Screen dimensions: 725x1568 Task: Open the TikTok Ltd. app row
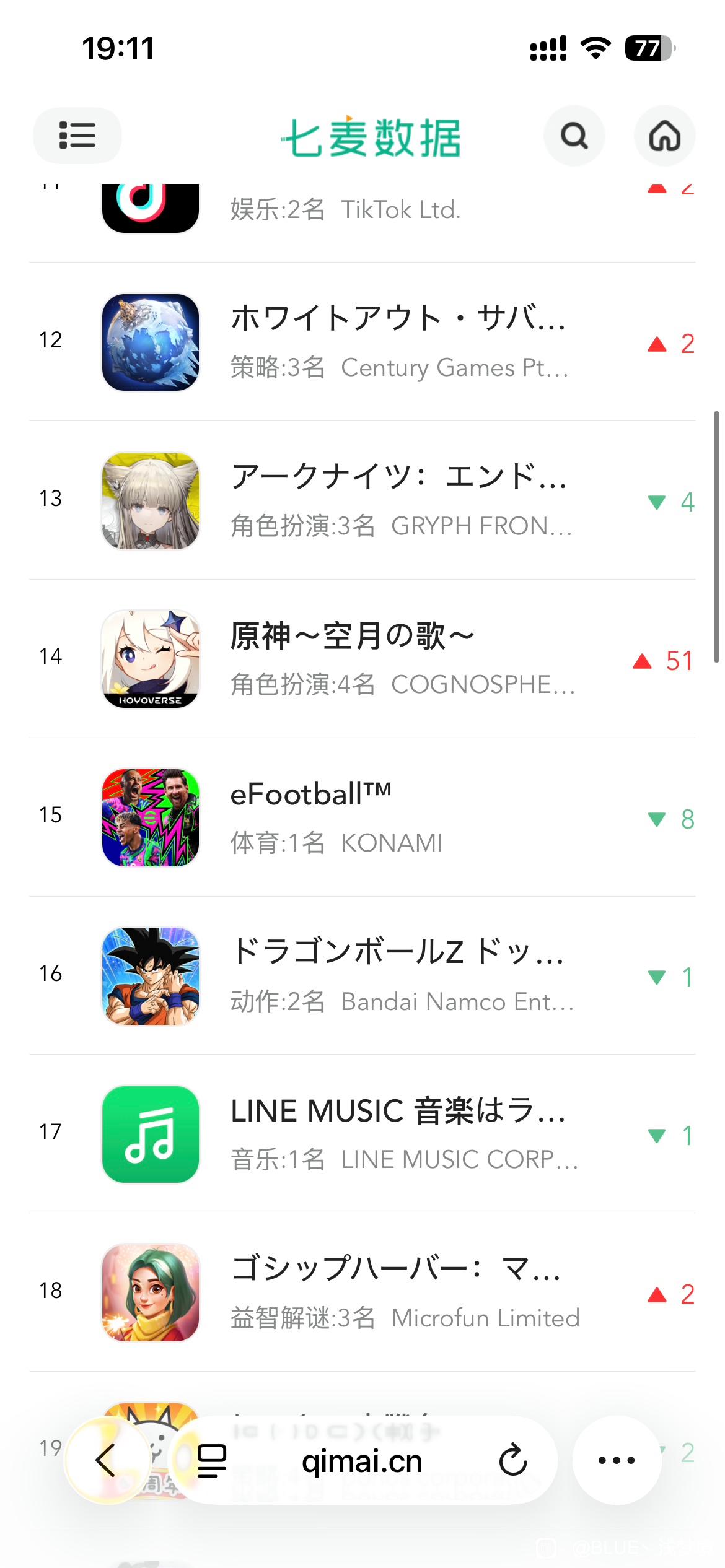pyautogui.click(x=362, y=223)
